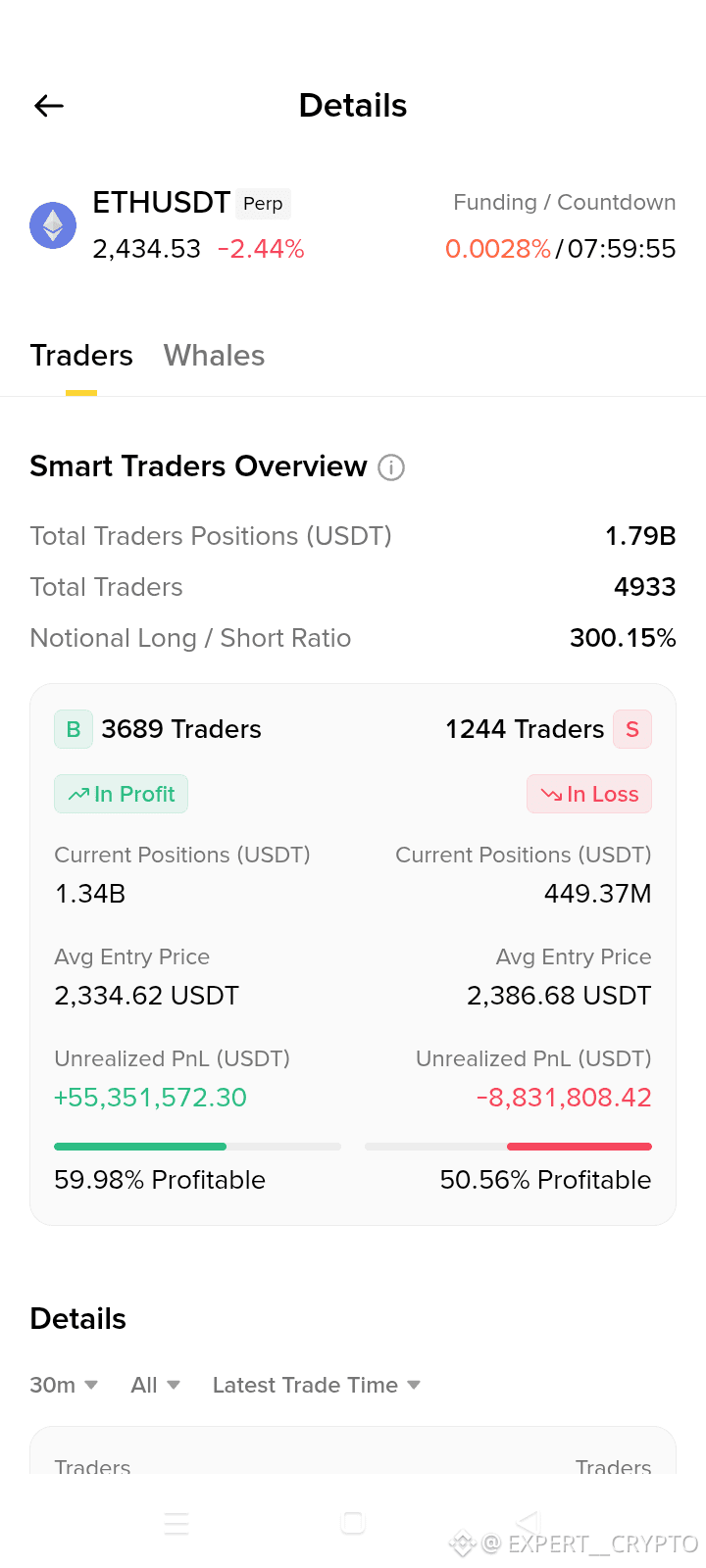Select the Traders tab
Viewport: 706px width, 1568px height.
(81, 356)
